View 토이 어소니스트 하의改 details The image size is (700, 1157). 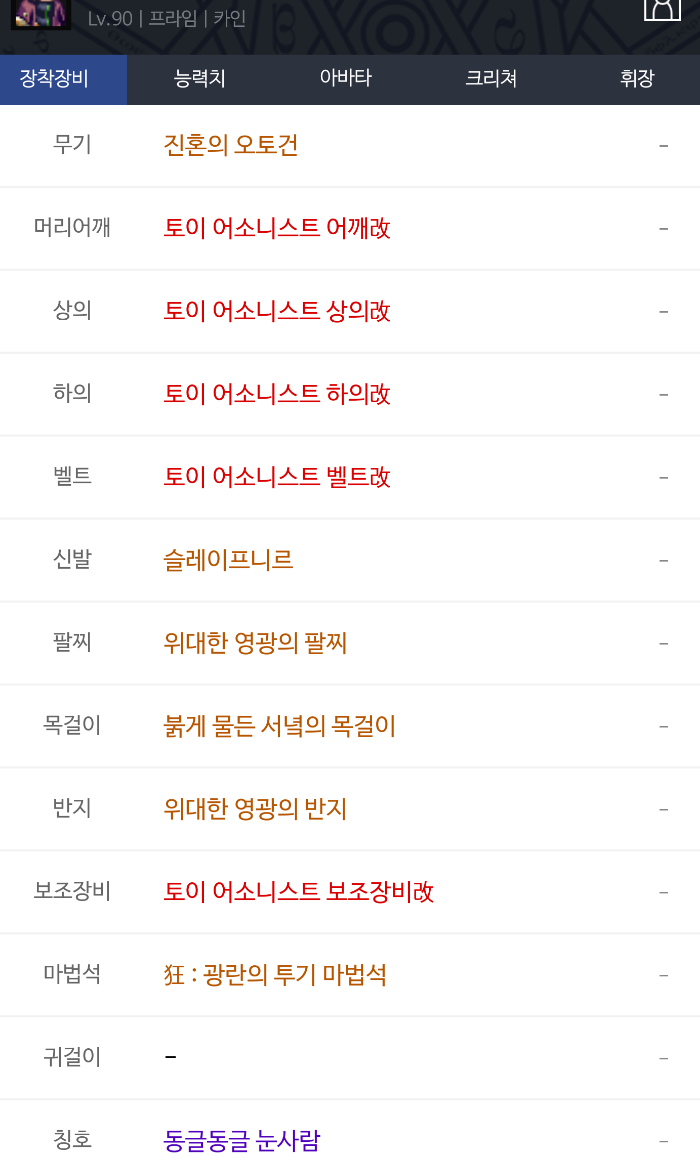[x=277, y=395]
